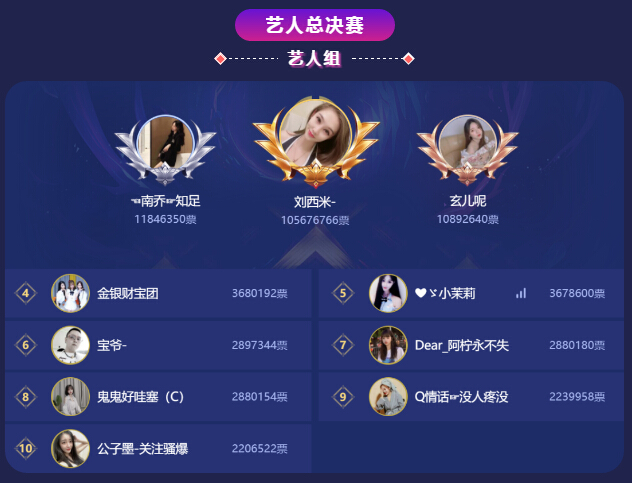View rank 7 row Dear_阿柠永不失
632x483 pixels.
(472, 345)
